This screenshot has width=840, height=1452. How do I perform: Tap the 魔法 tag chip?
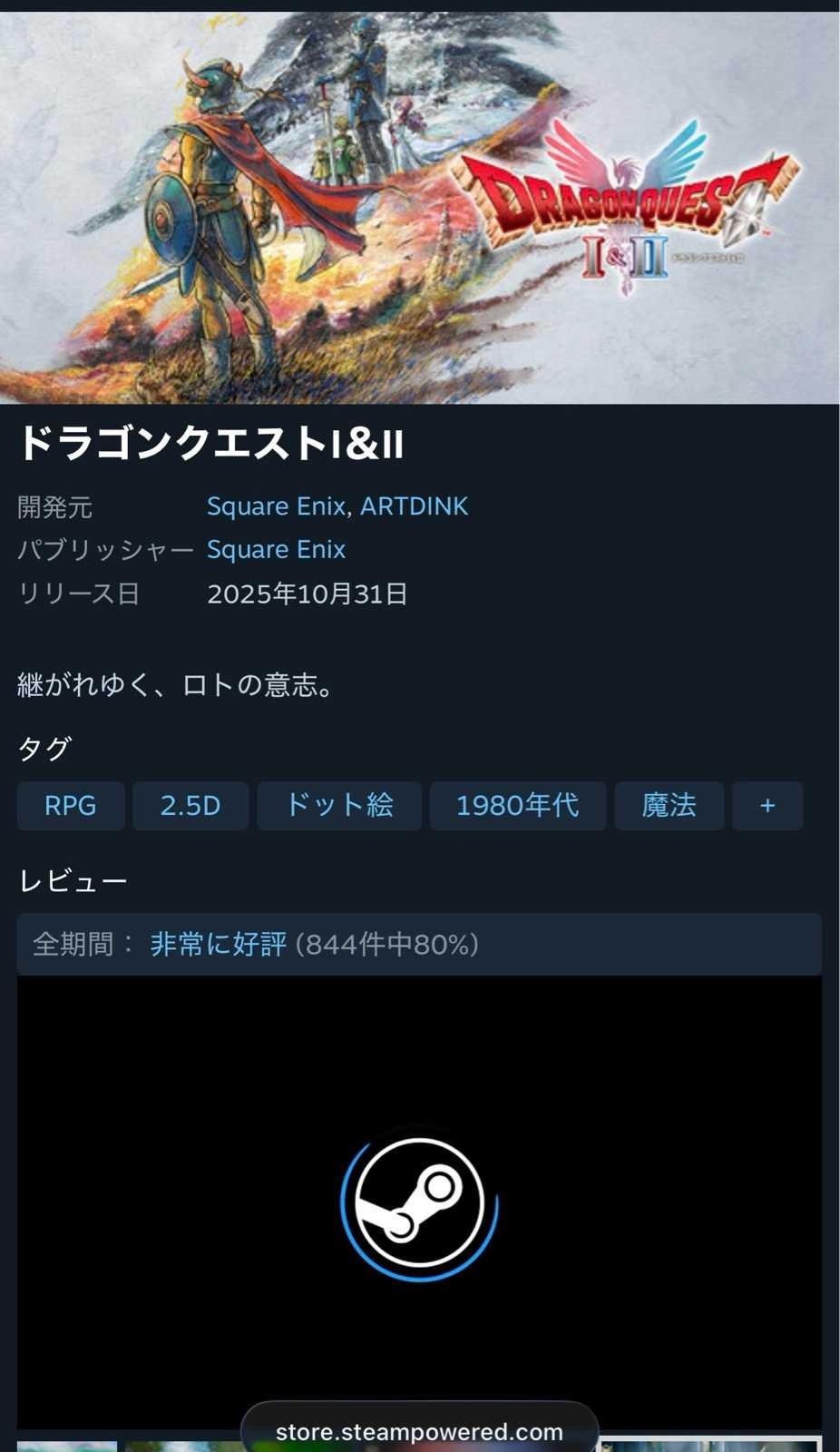pyautogui.click(x=669, y=806)
